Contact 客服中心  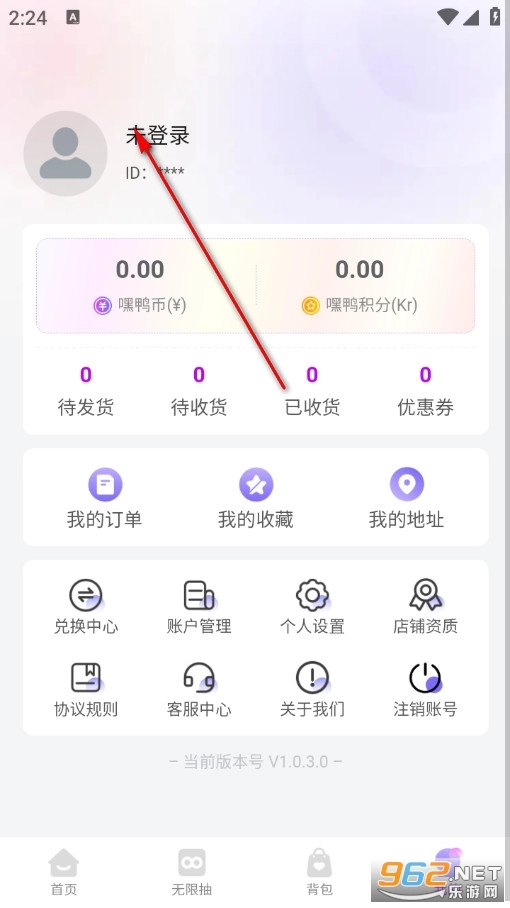coord(199,690)
